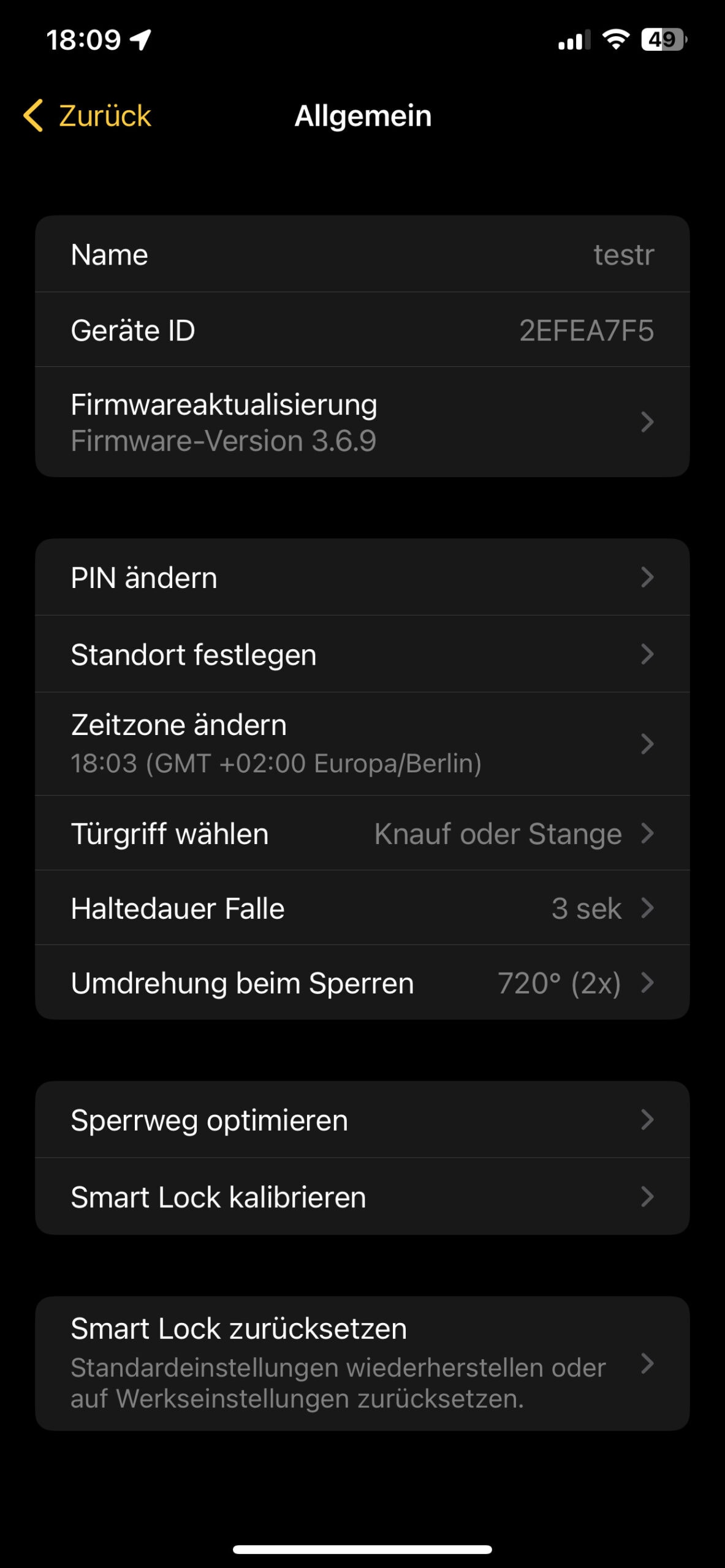This screenshot has height=1568, width=725.
Task: Go back with the Zurück button
Action: click(87, 116)
